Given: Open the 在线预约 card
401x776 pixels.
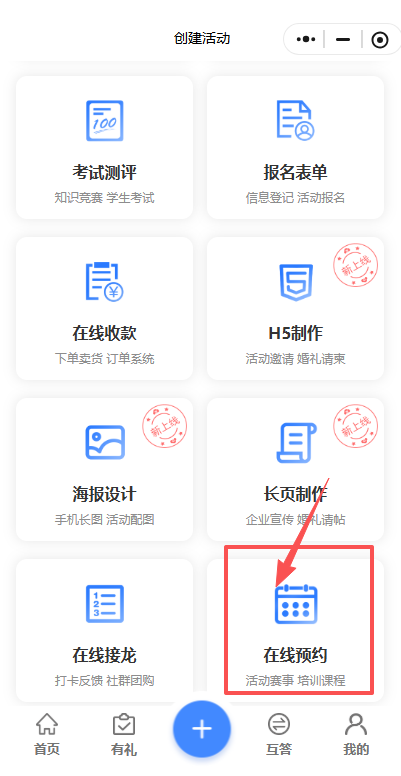Looking at the screenshot, I should tap(295, 630).
